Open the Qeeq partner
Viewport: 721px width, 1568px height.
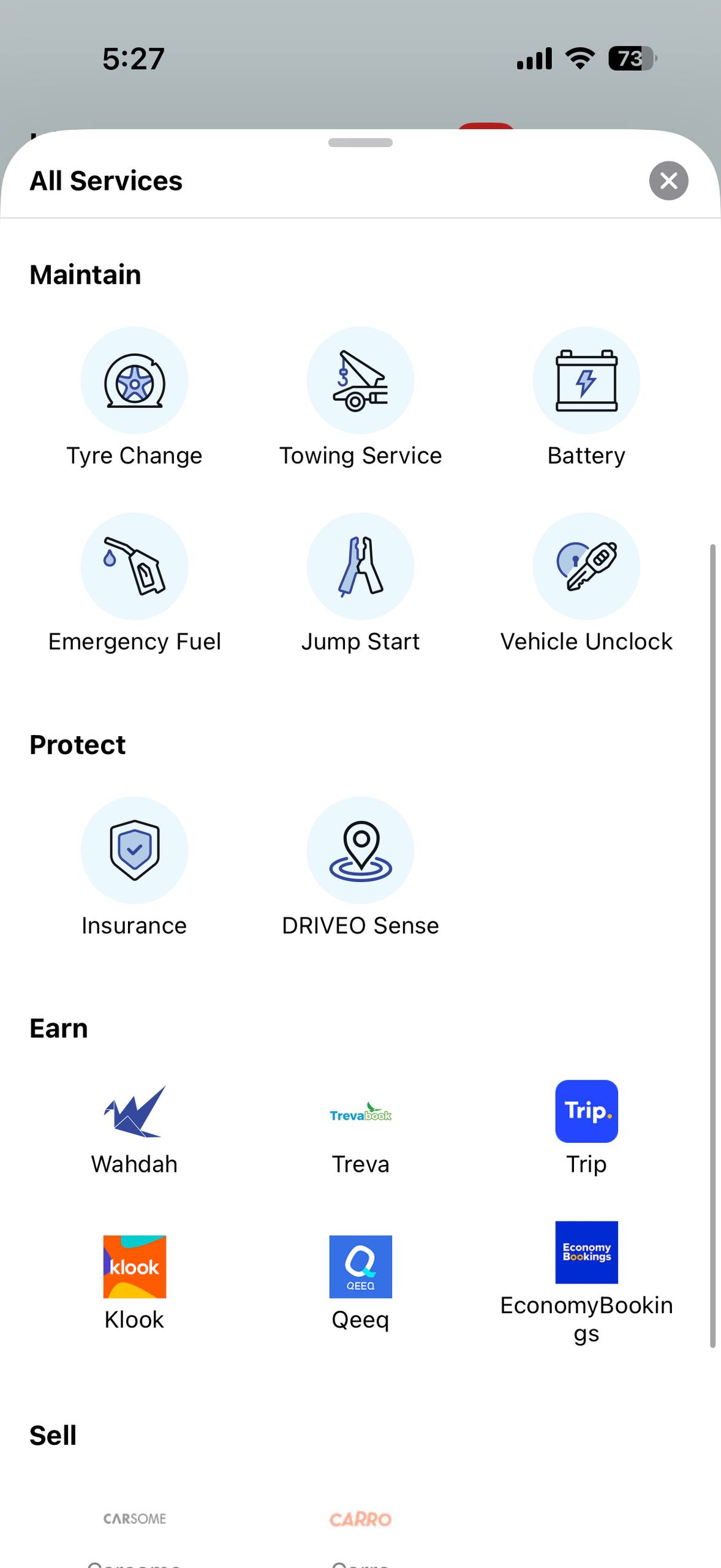360,1267
